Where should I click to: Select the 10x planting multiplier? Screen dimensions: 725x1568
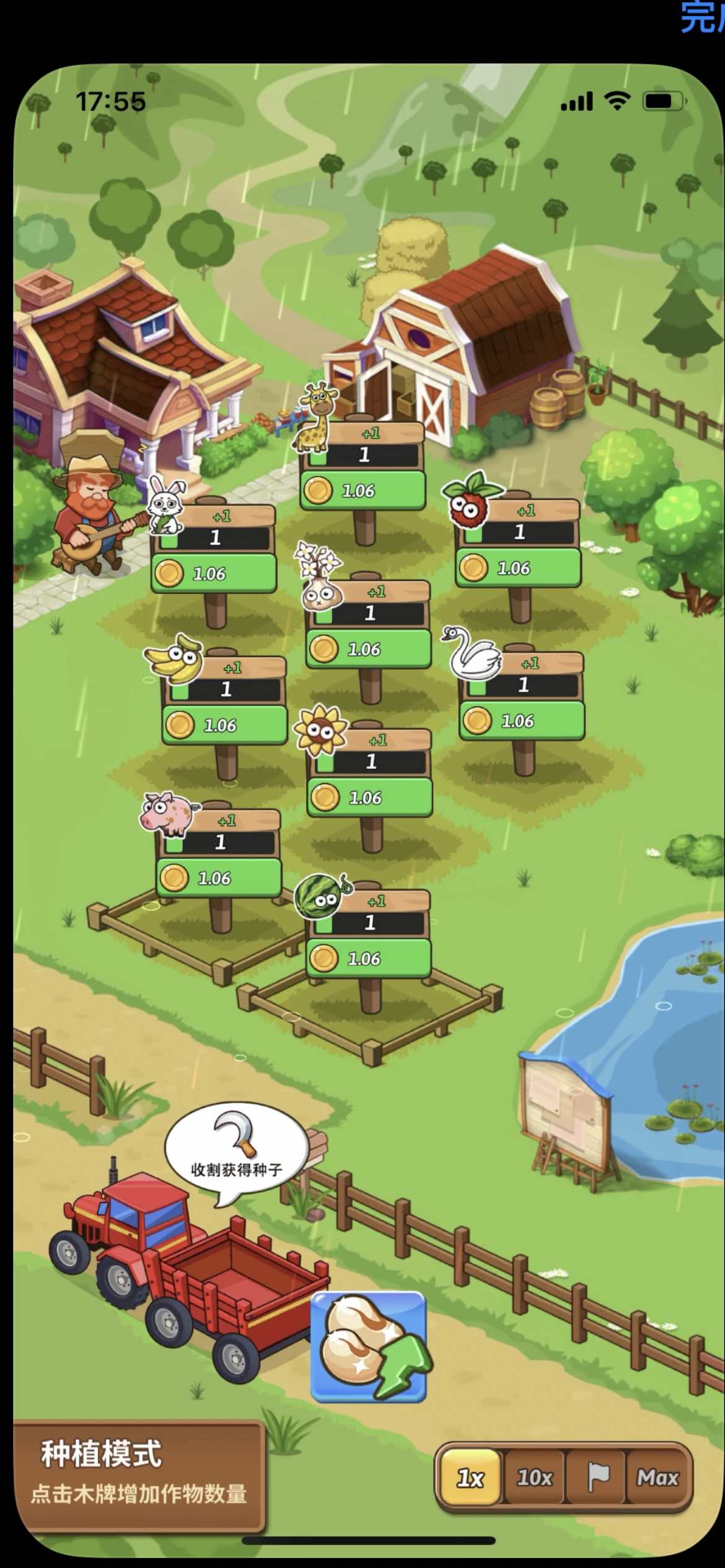pyautogui.click(x=534, y=1478)
